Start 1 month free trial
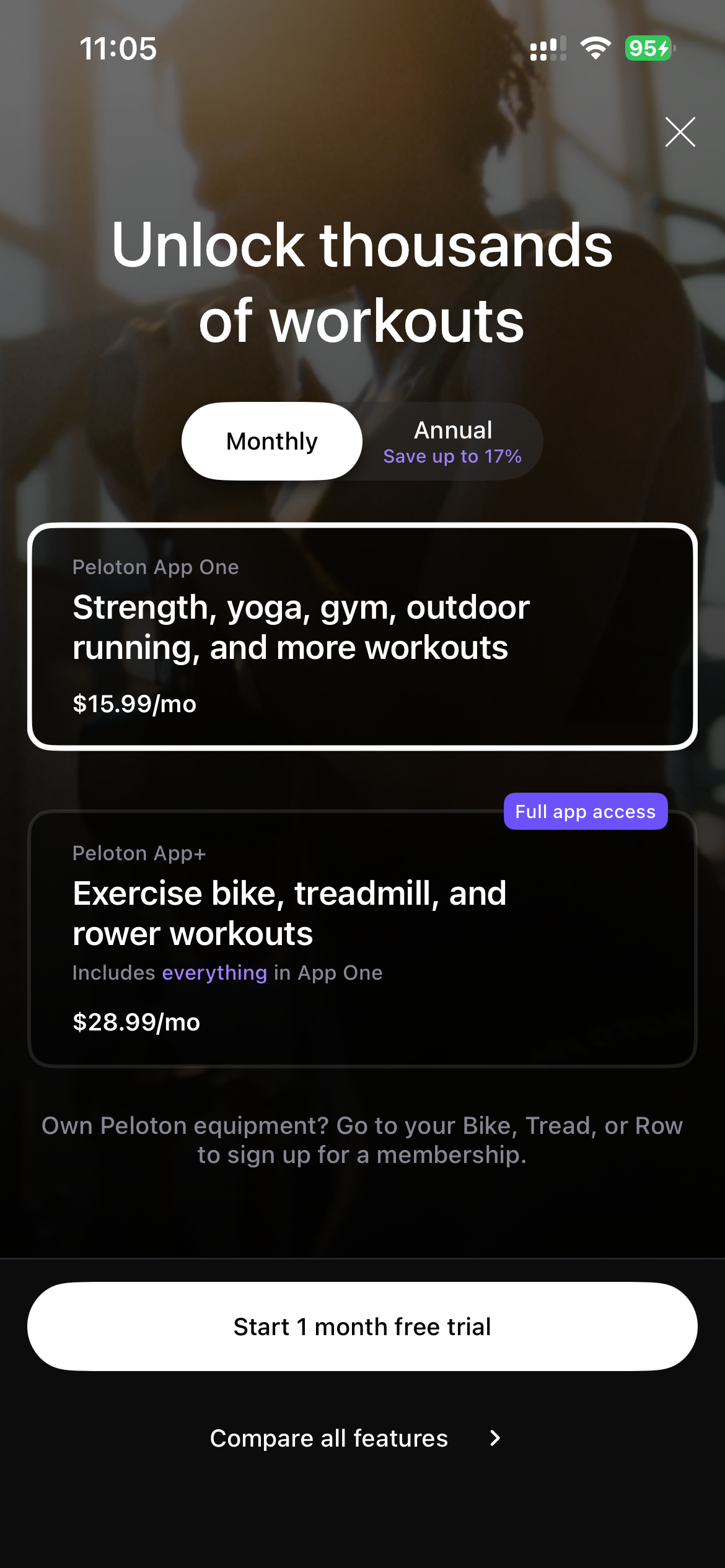725x1568 pixels. click(x=362, y=1326)
